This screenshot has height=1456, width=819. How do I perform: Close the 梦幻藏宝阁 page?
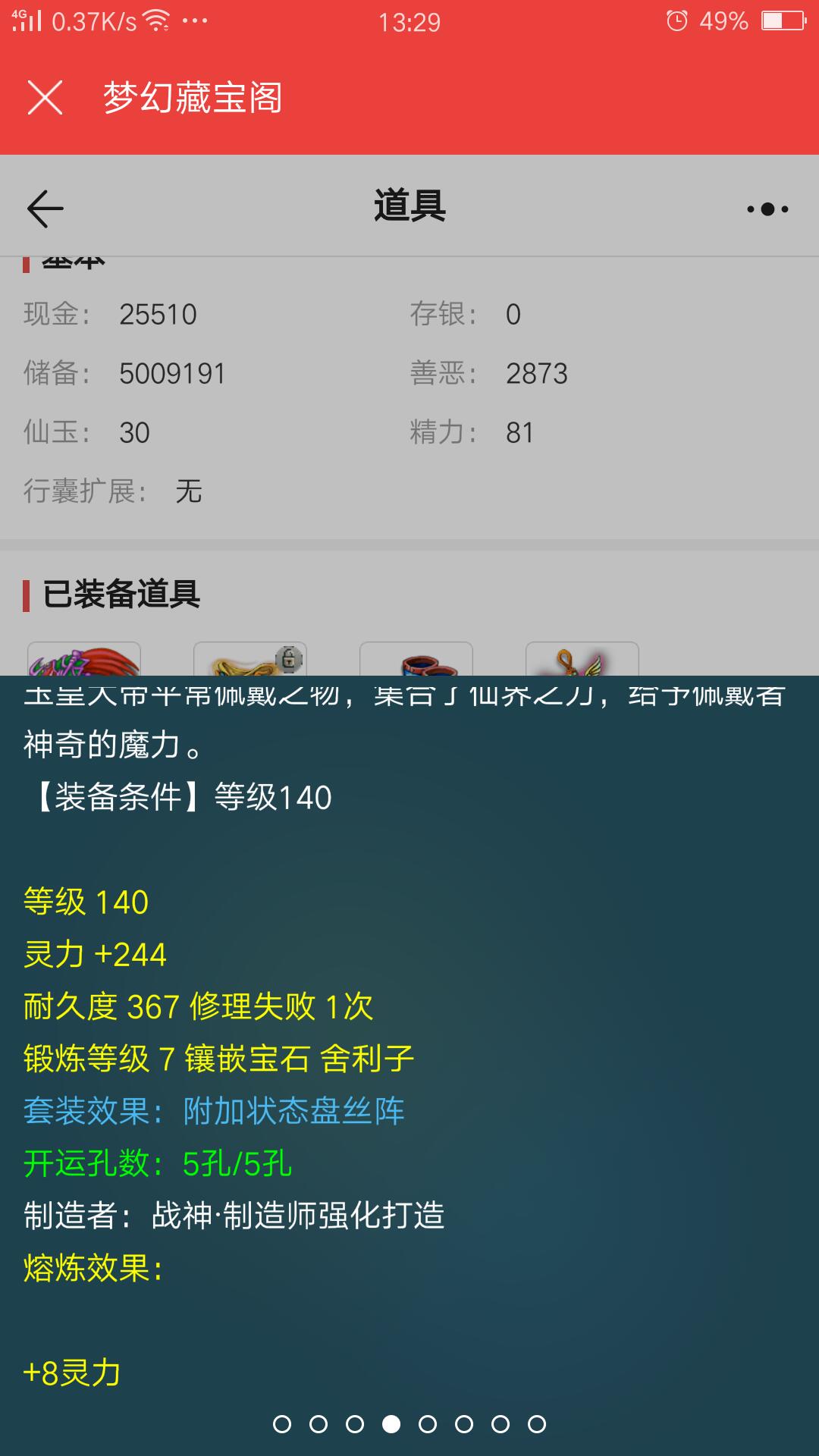(x=45, y=98)
